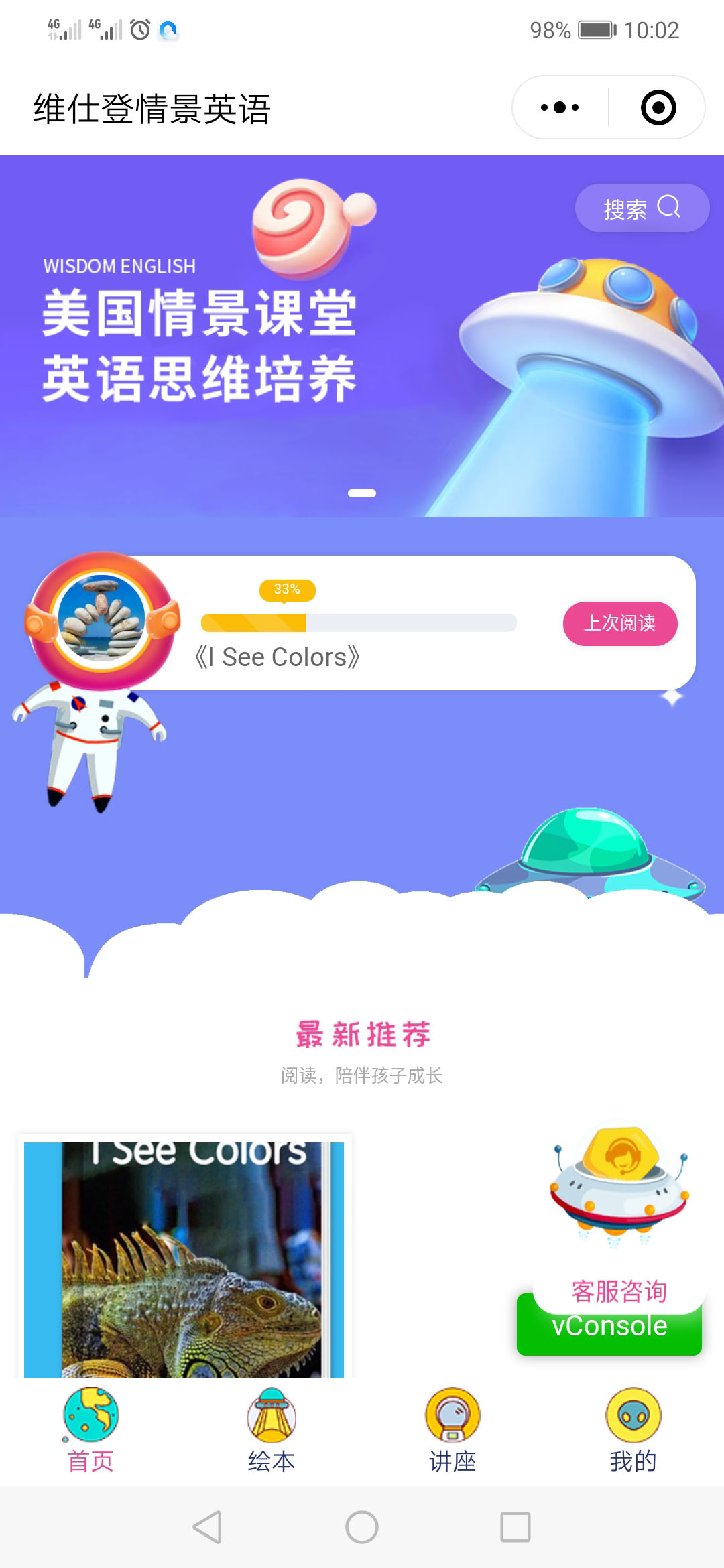Screen dimensions: 724x1568
Task: Open the 搜索 search button
Action: click(x=642, y=208)
